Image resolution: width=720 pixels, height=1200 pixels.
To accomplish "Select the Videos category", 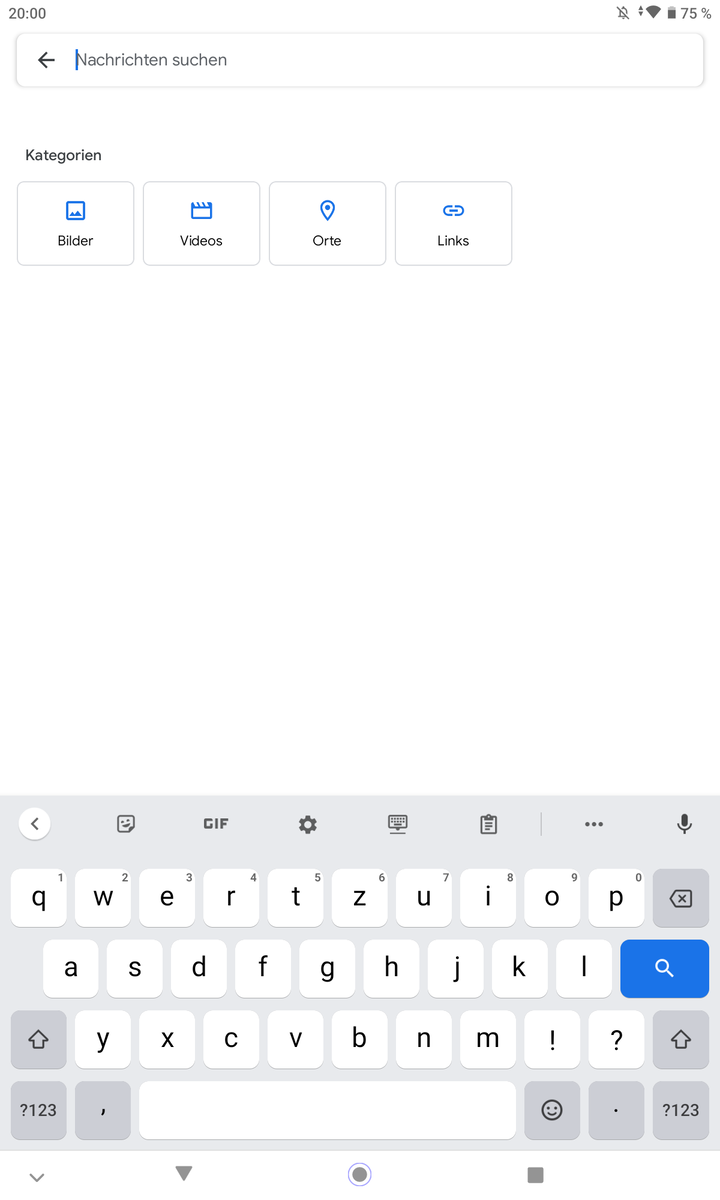I will pos(201,223).
